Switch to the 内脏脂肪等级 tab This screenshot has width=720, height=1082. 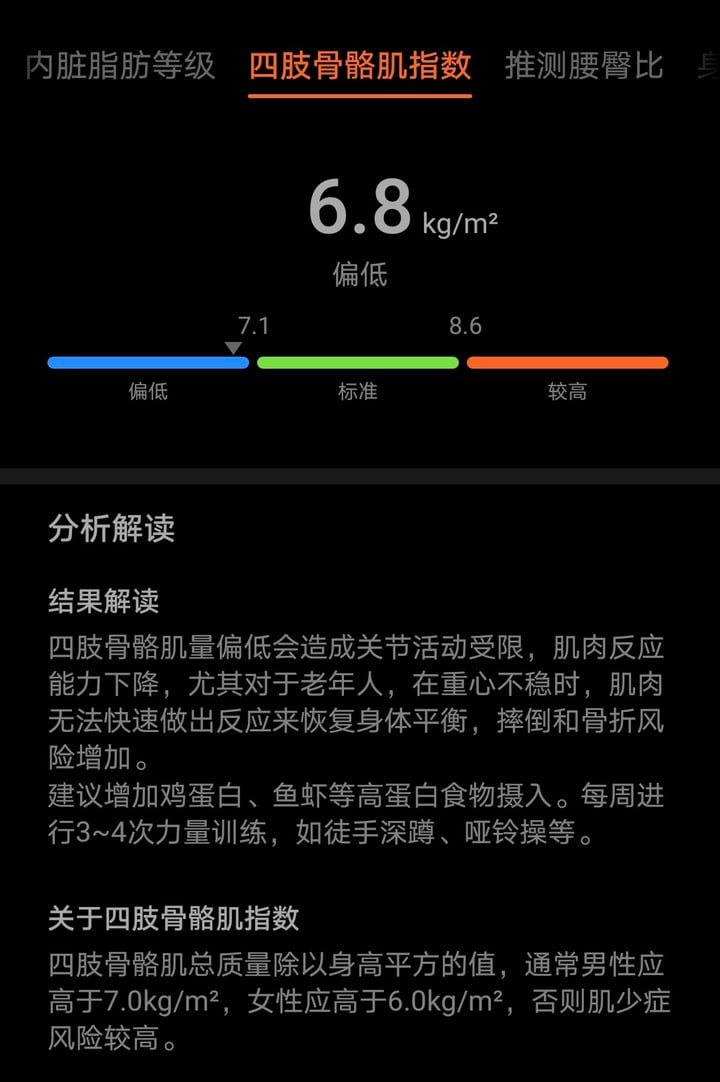pos(120,66)
